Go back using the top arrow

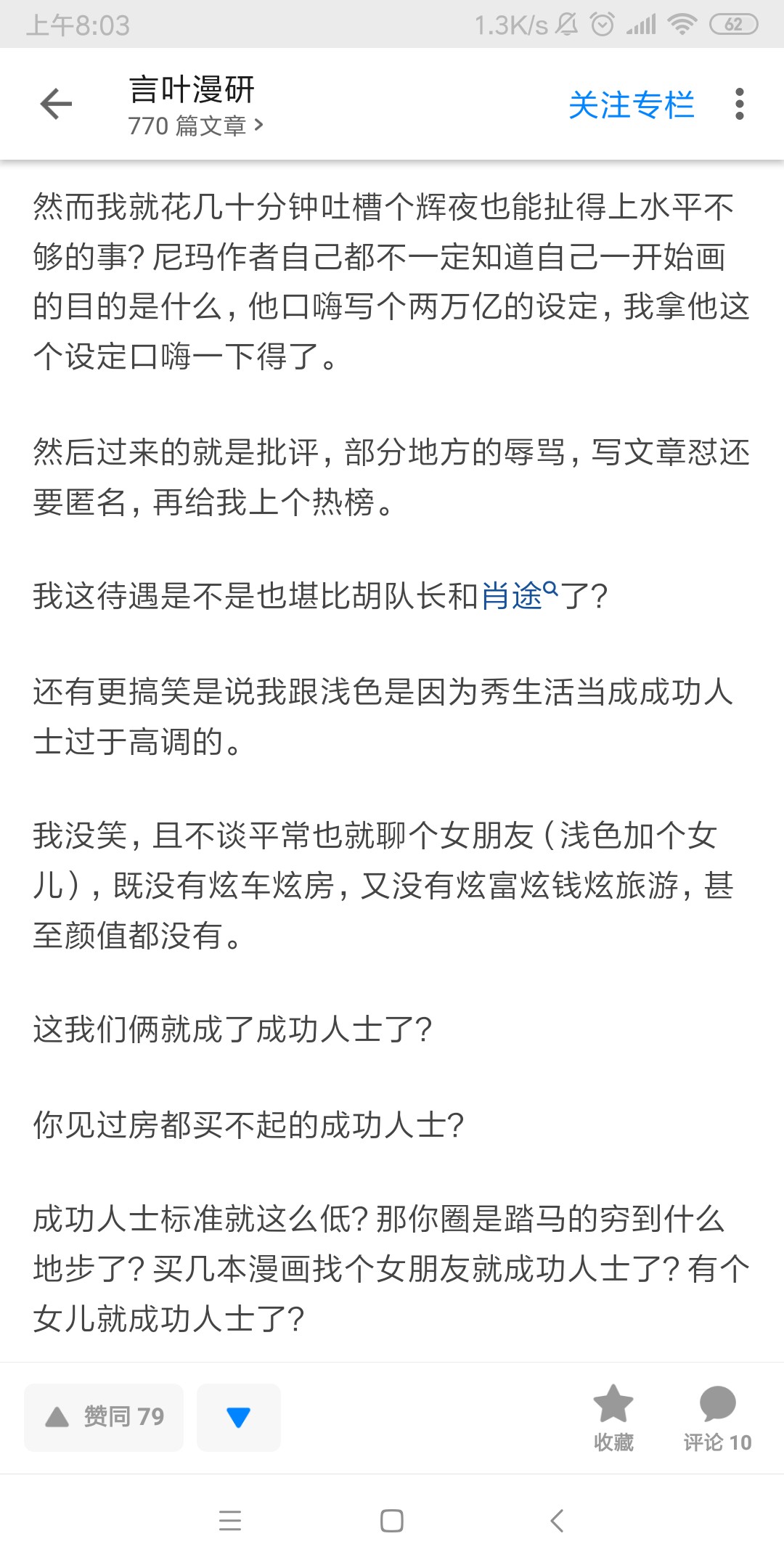[56, 105]
